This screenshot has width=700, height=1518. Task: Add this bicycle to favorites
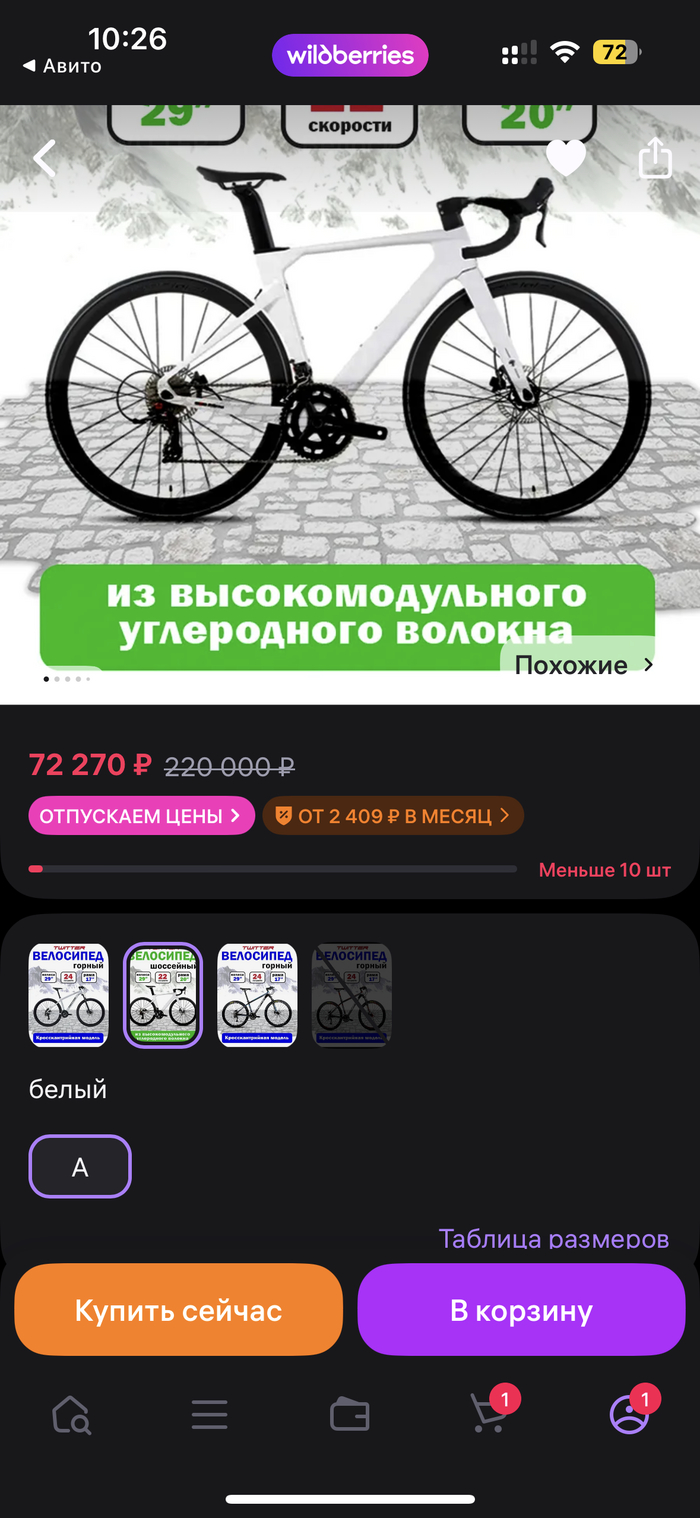(x=566, y=158)
